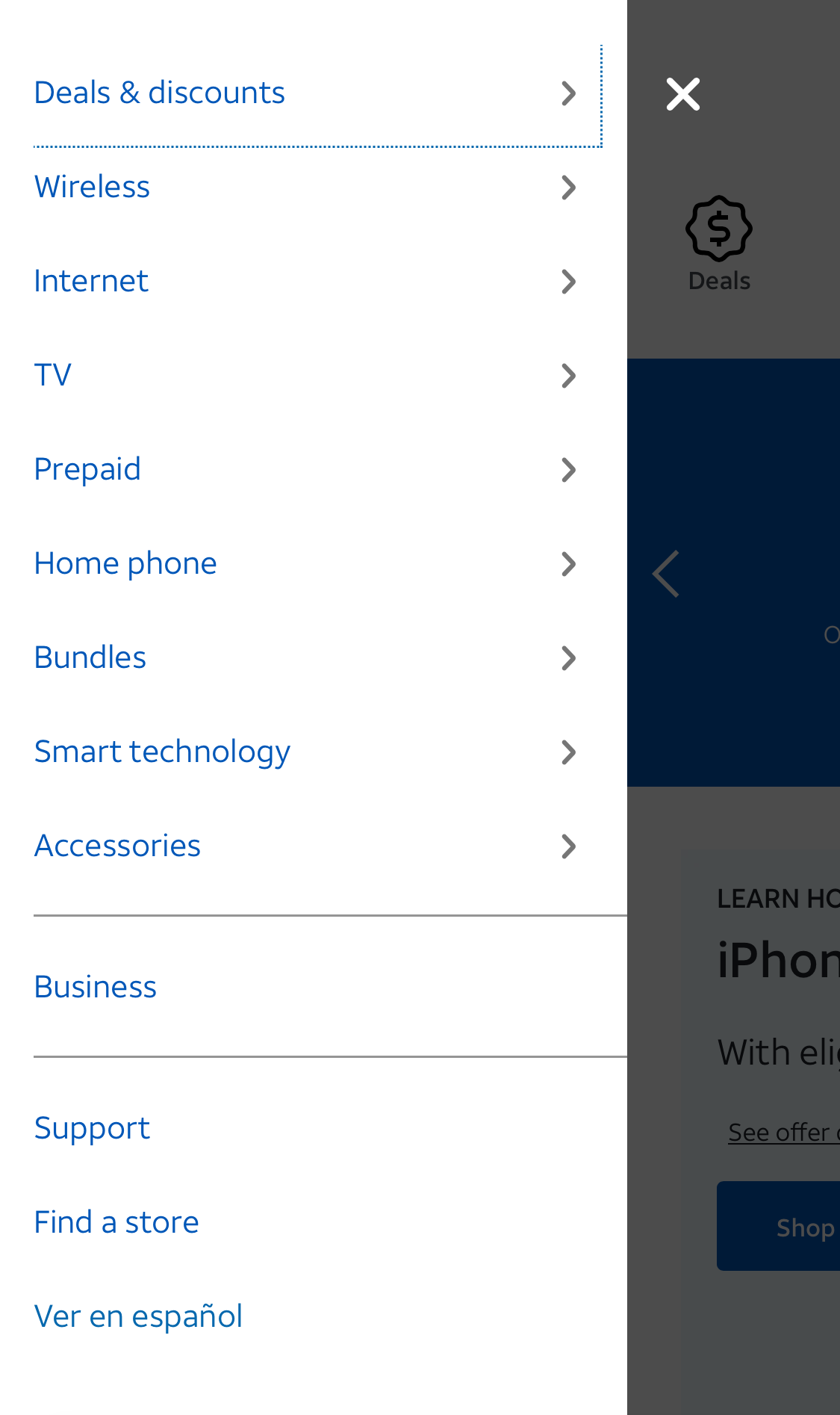Switch to Spanish via Ver en español
This screenshot has width=840, height=1415.
pos(137,1317)
